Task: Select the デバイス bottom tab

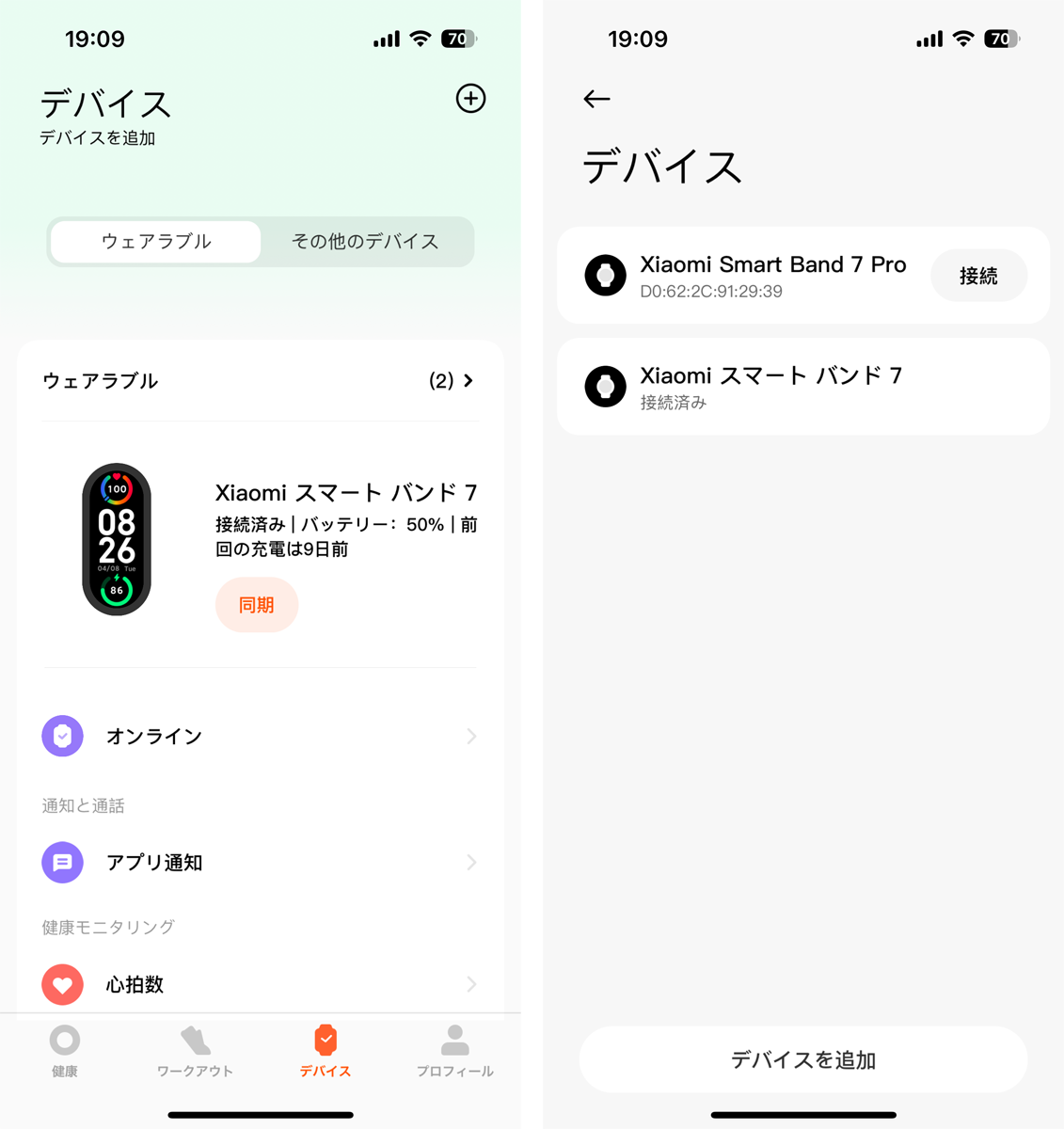Action: point(326,1051)
